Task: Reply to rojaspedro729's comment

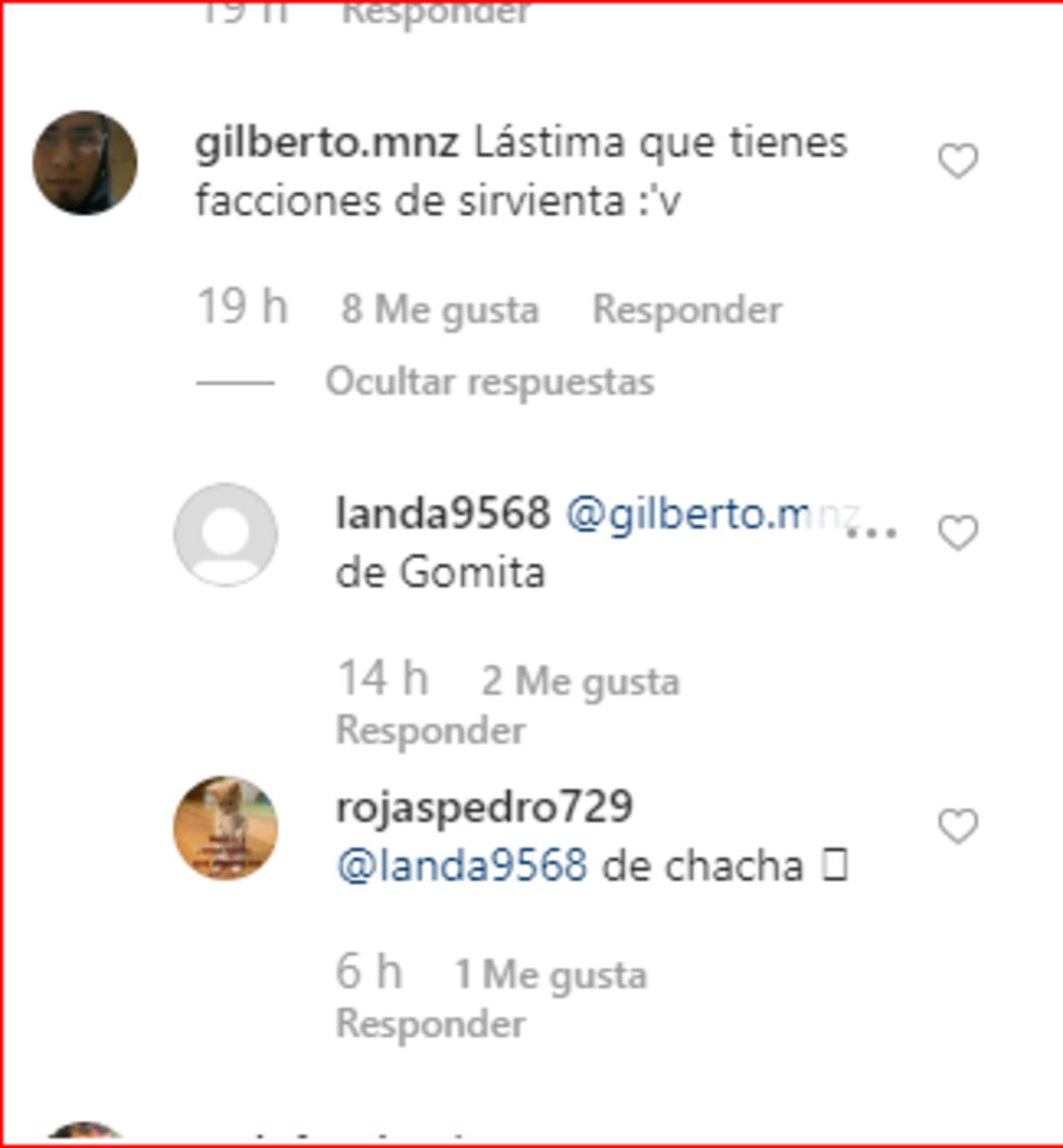Action: (431, 1024)
